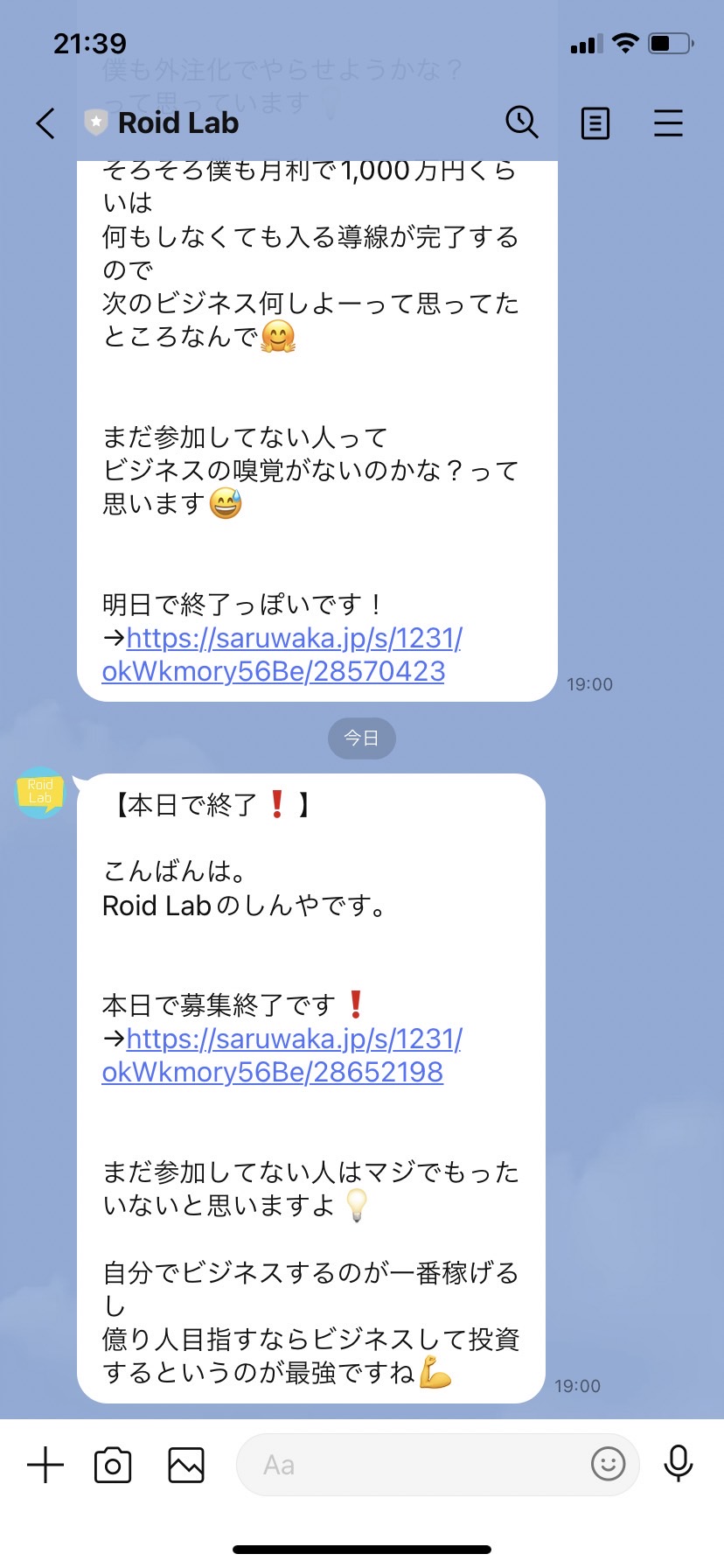Screen dimensions: 724x1568
Task: Search within this chat
Action: point(522,122)
